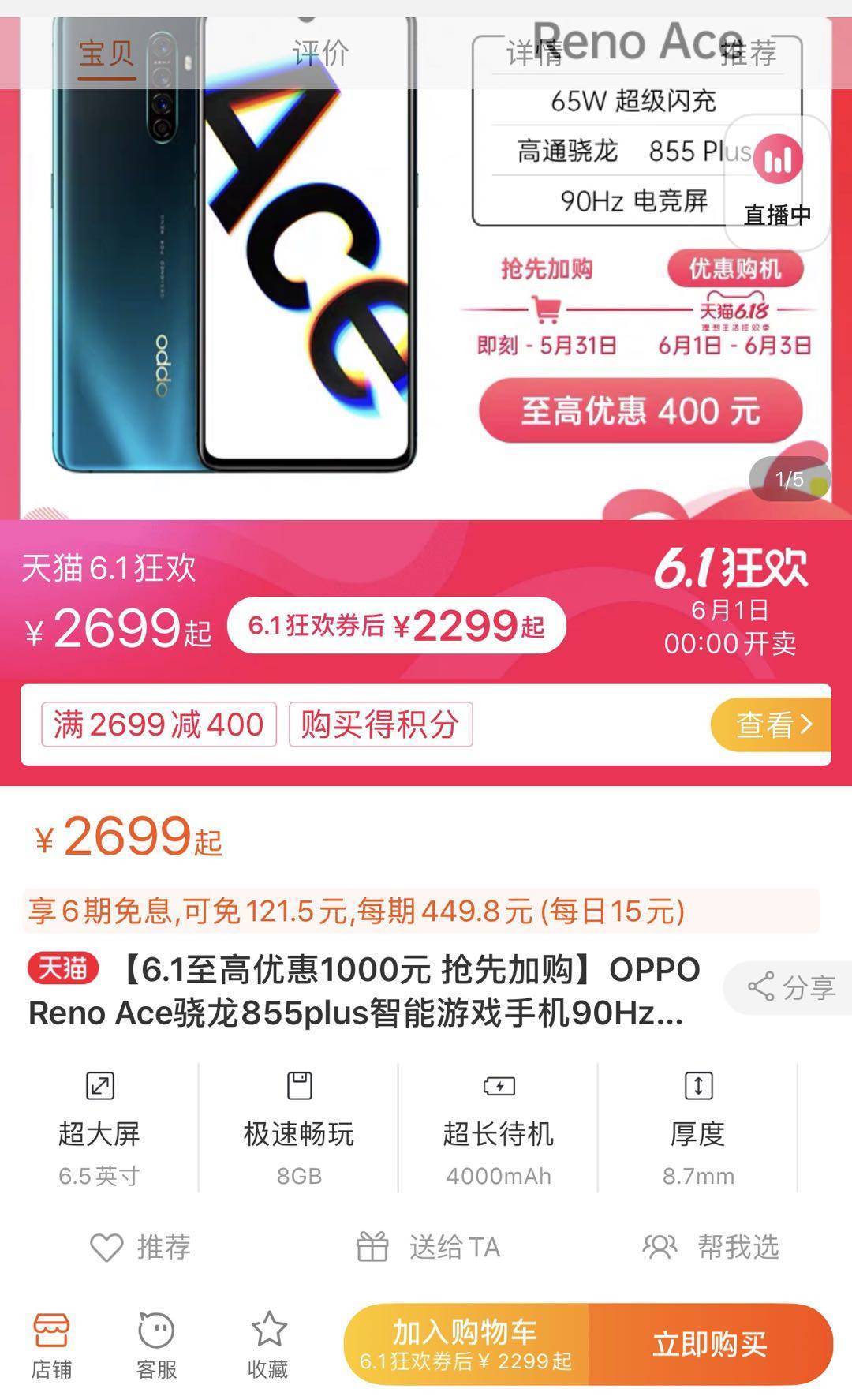The width and height of the screenshot is (852, 1400).
Task: Select 送给TA gift option
Action: pyautogui.click(x=428, y=1247)
